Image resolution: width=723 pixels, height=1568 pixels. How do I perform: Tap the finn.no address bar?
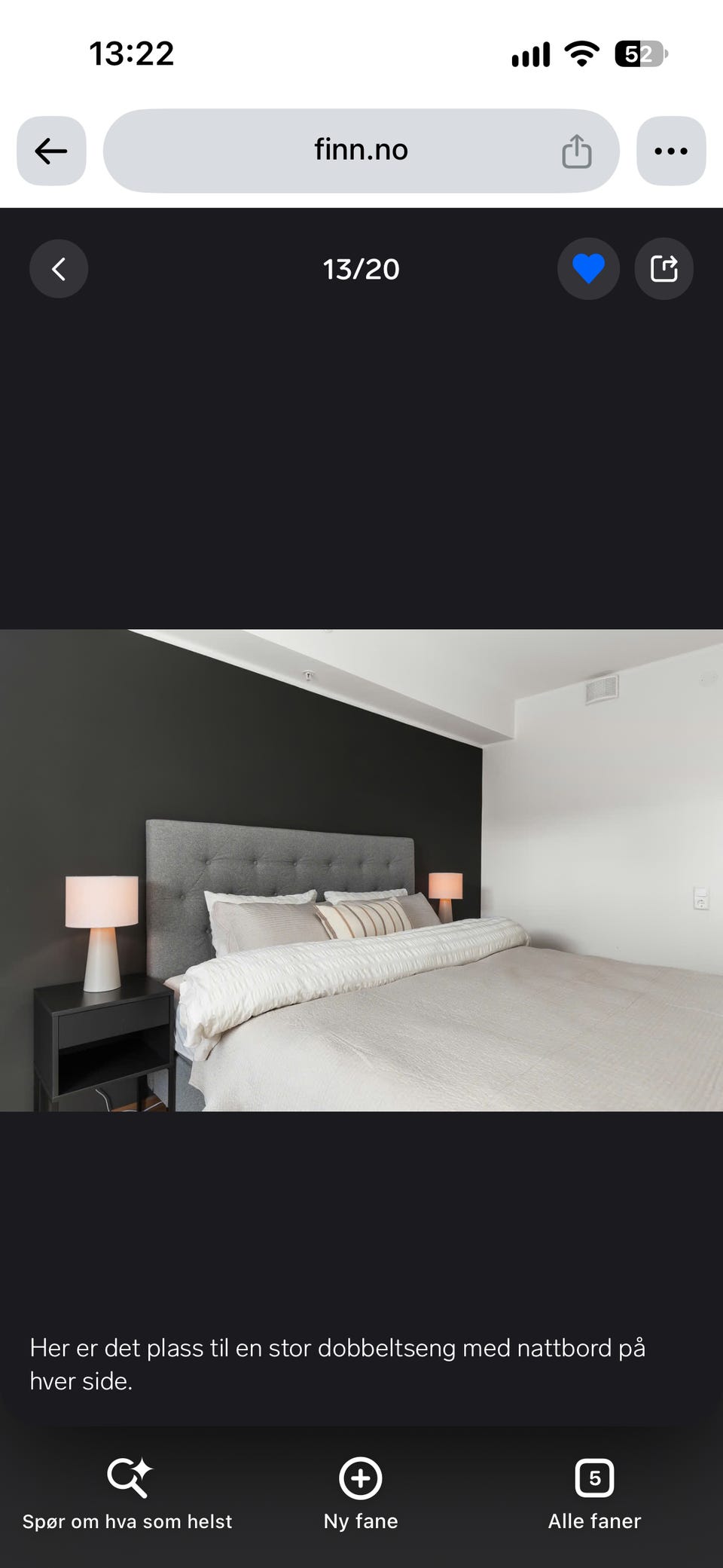[361, 151]
